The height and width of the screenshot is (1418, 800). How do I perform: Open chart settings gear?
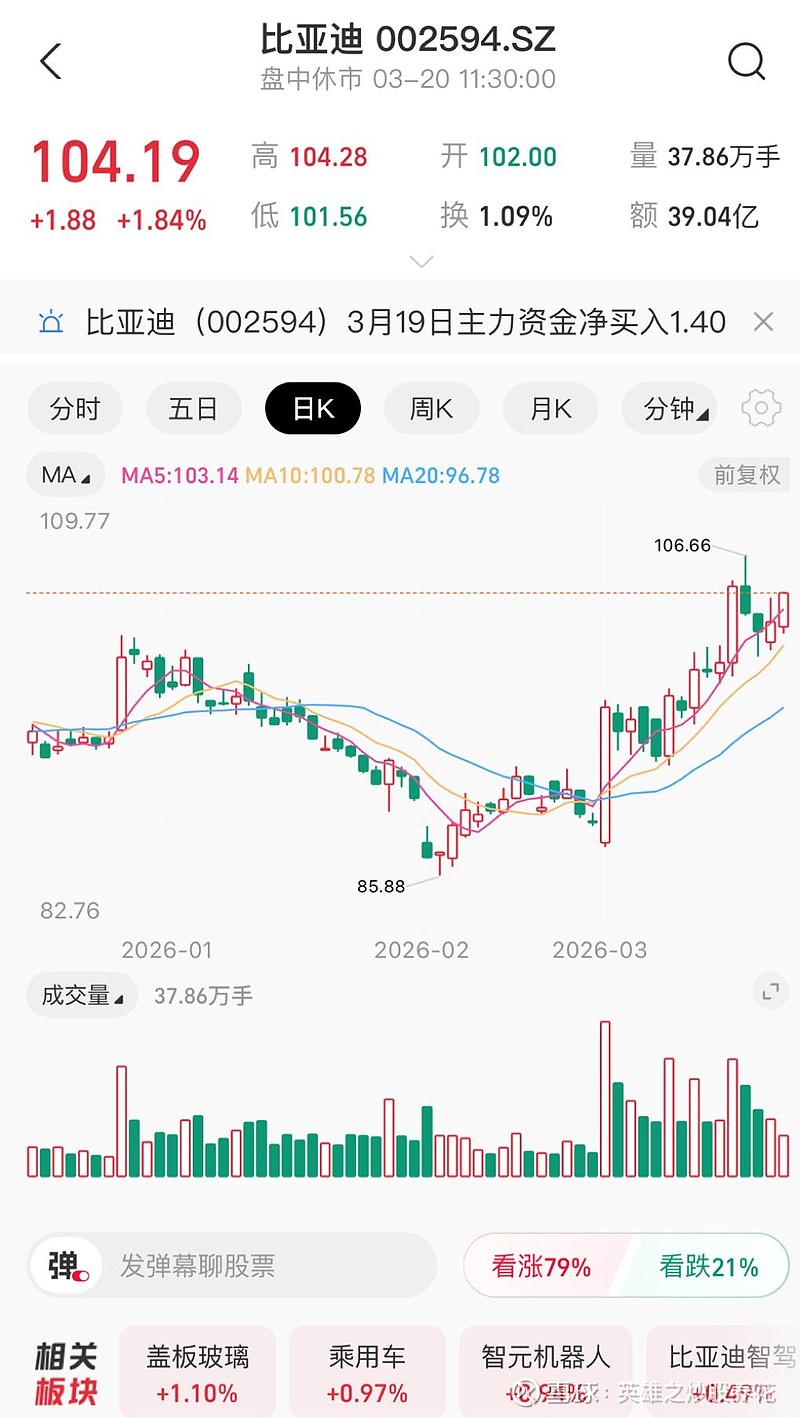coord(761,408)
